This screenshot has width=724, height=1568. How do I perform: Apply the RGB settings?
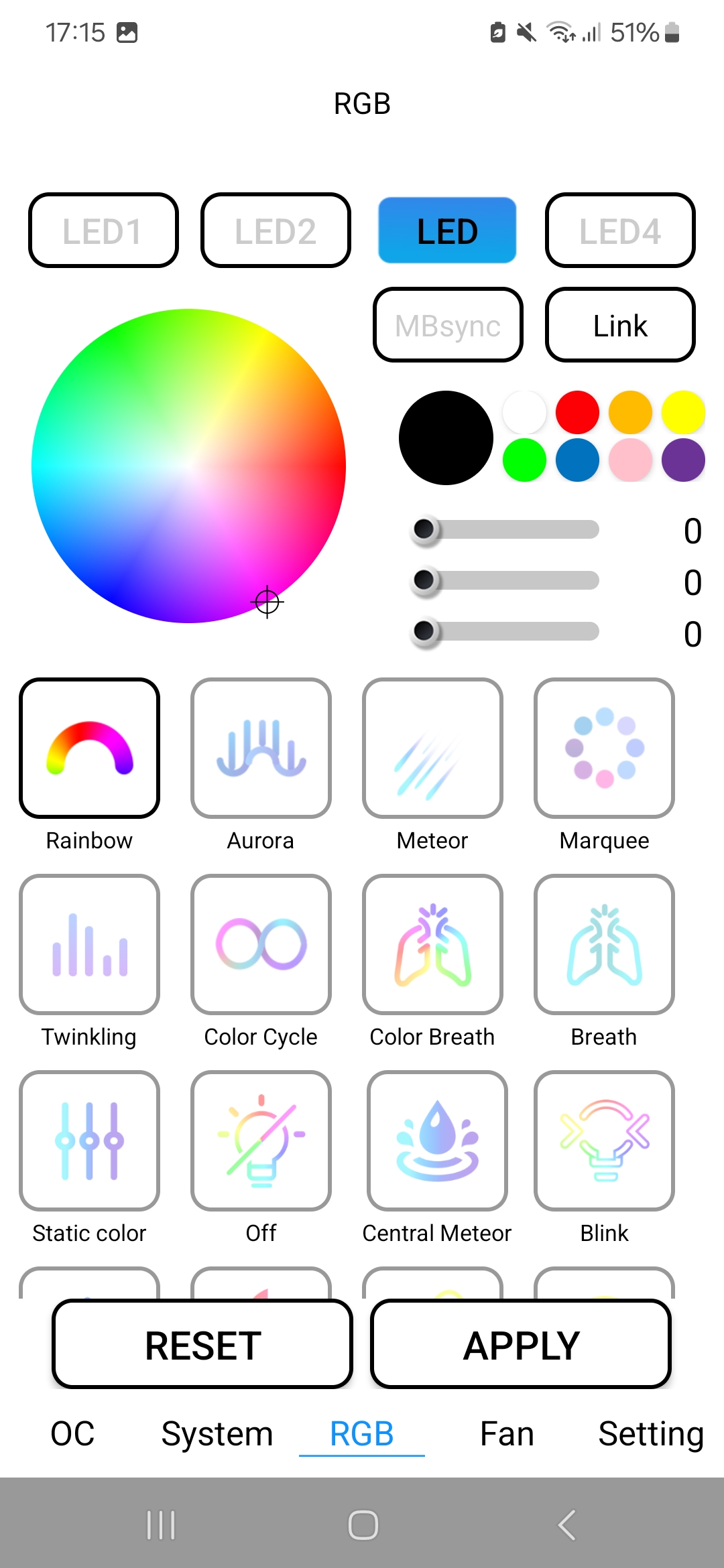click(521, 1344)
